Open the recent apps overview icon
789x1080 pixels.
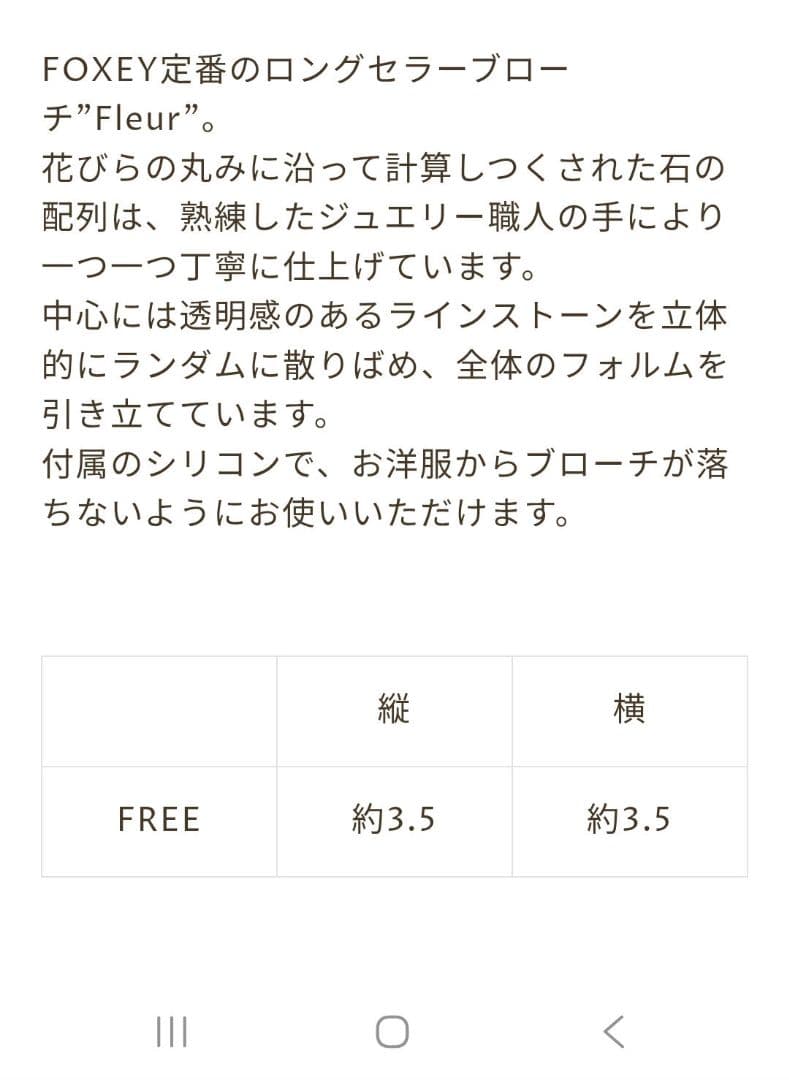click(172, 1030)
